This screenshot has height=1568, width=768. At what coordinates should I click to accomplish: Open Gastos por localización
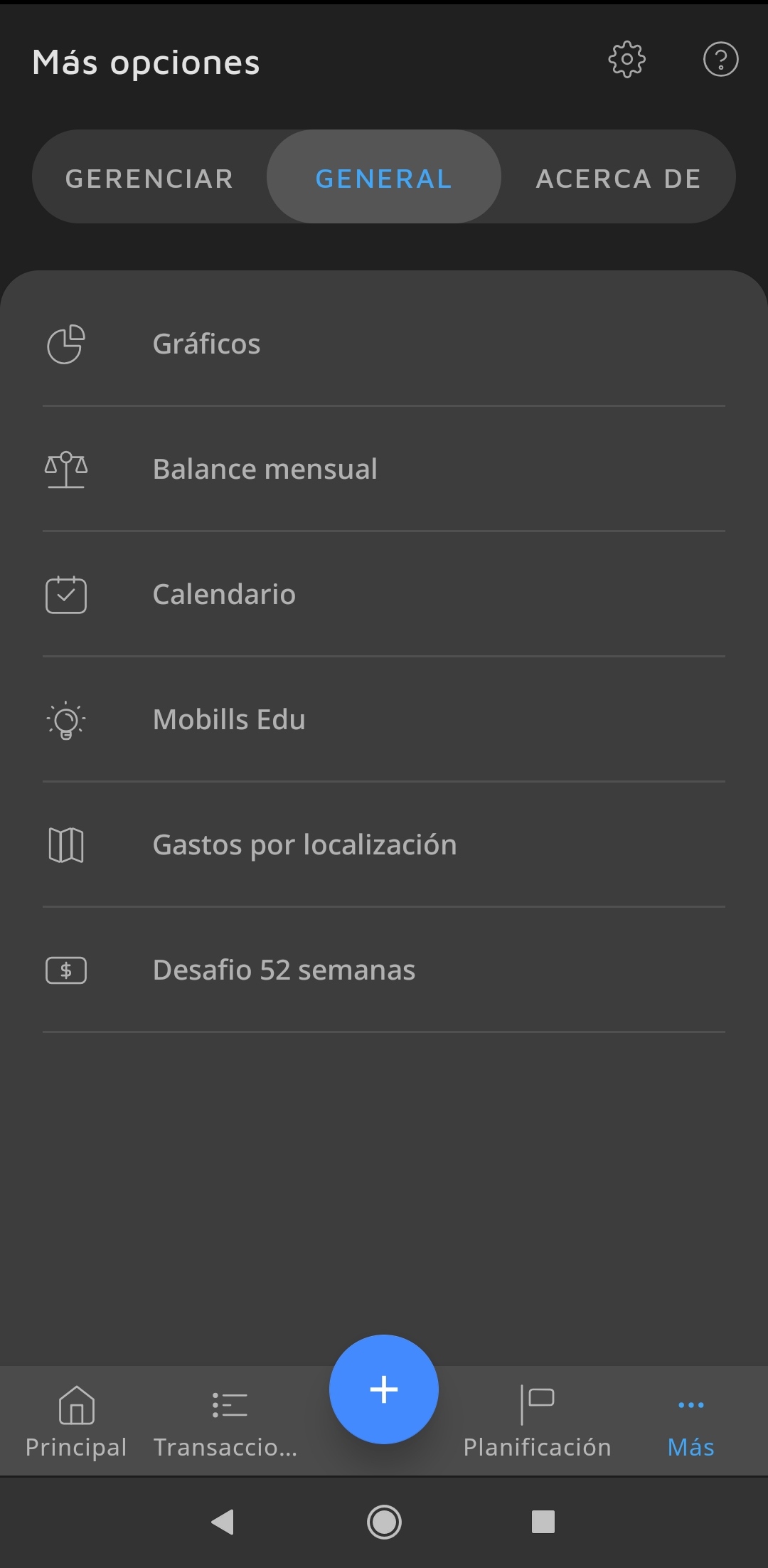pyautogui.click(x=384, y=845)
